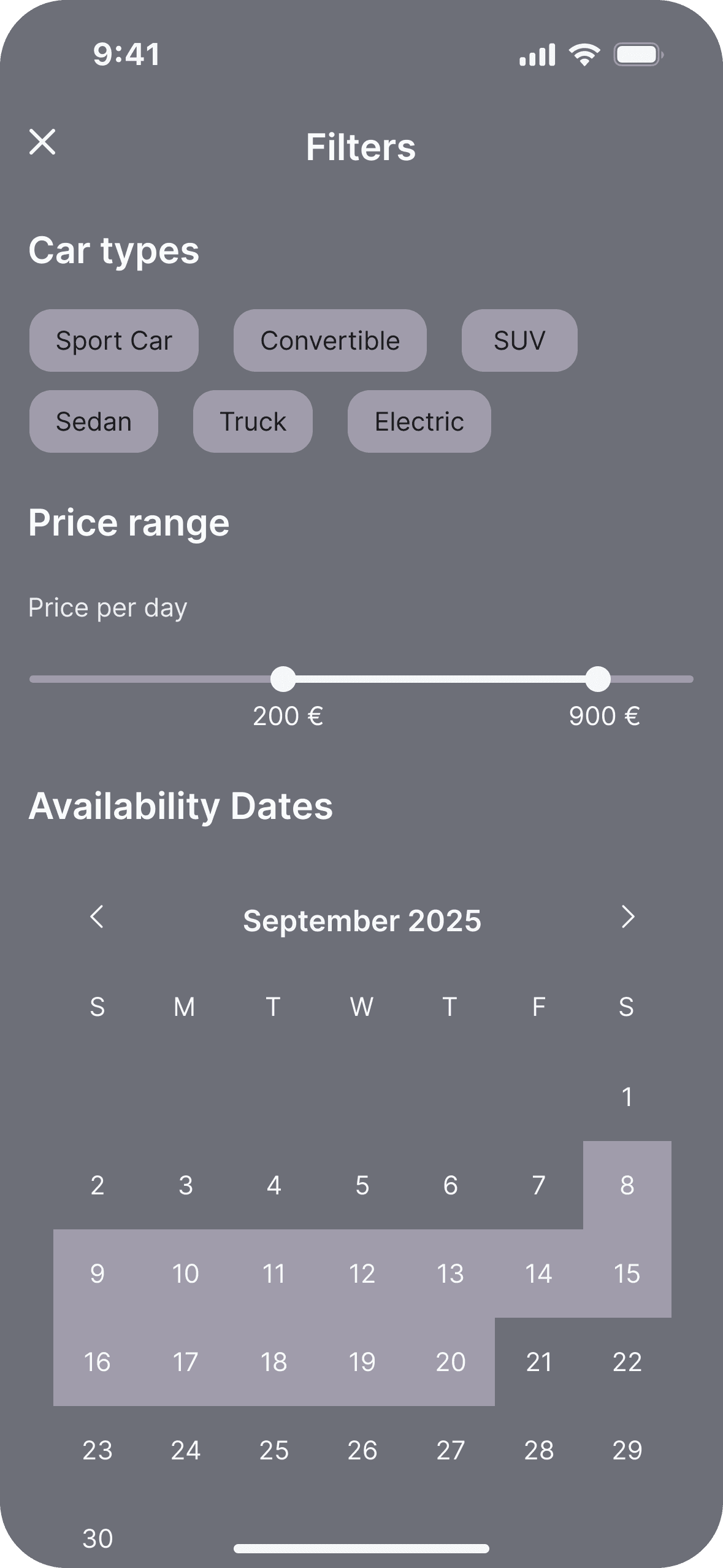The width and height of the screenshot is (723, 1568).
Task: Select September 5 in the calendar
Action: pos(362,1185)
